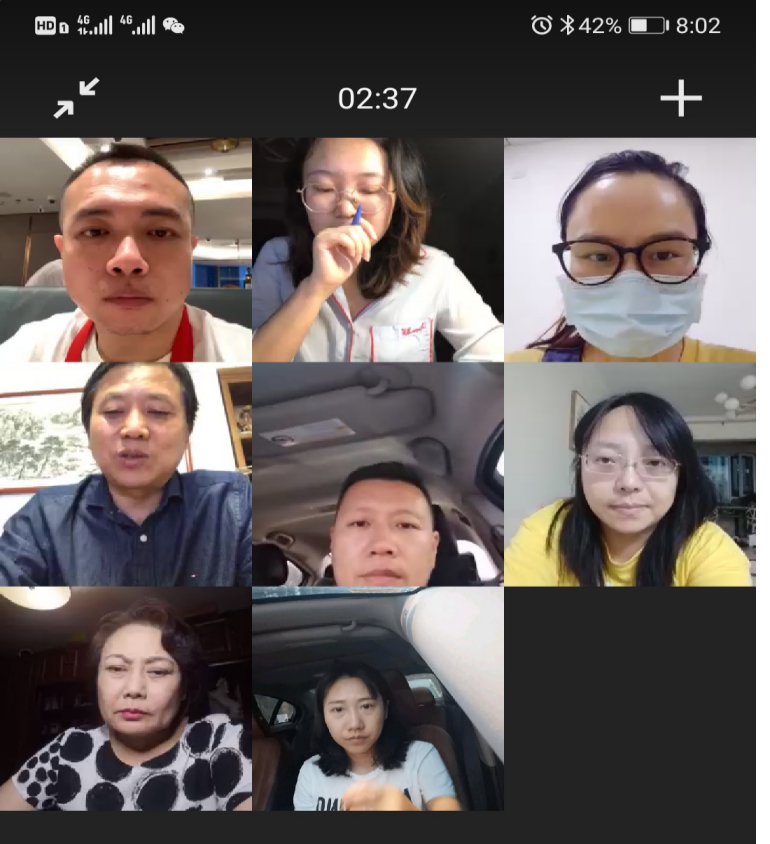Image resolution: width=770 pixels, height=844 pixels.
Task: Open video tile of man in blue shirt
Action: pos(126,474)
